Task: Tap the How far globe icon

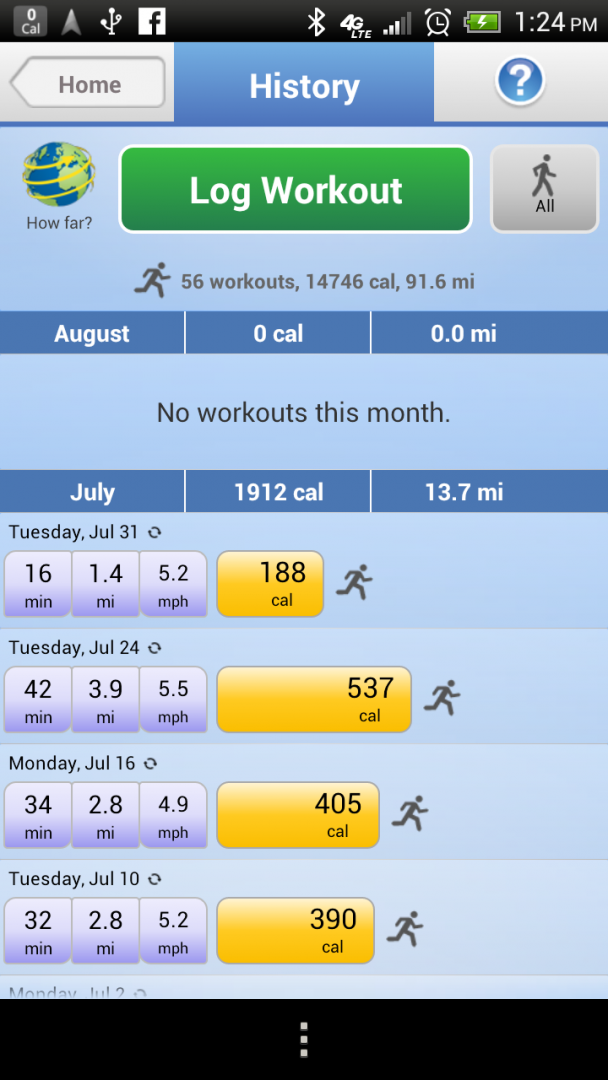Action: (x=59, y=176)
